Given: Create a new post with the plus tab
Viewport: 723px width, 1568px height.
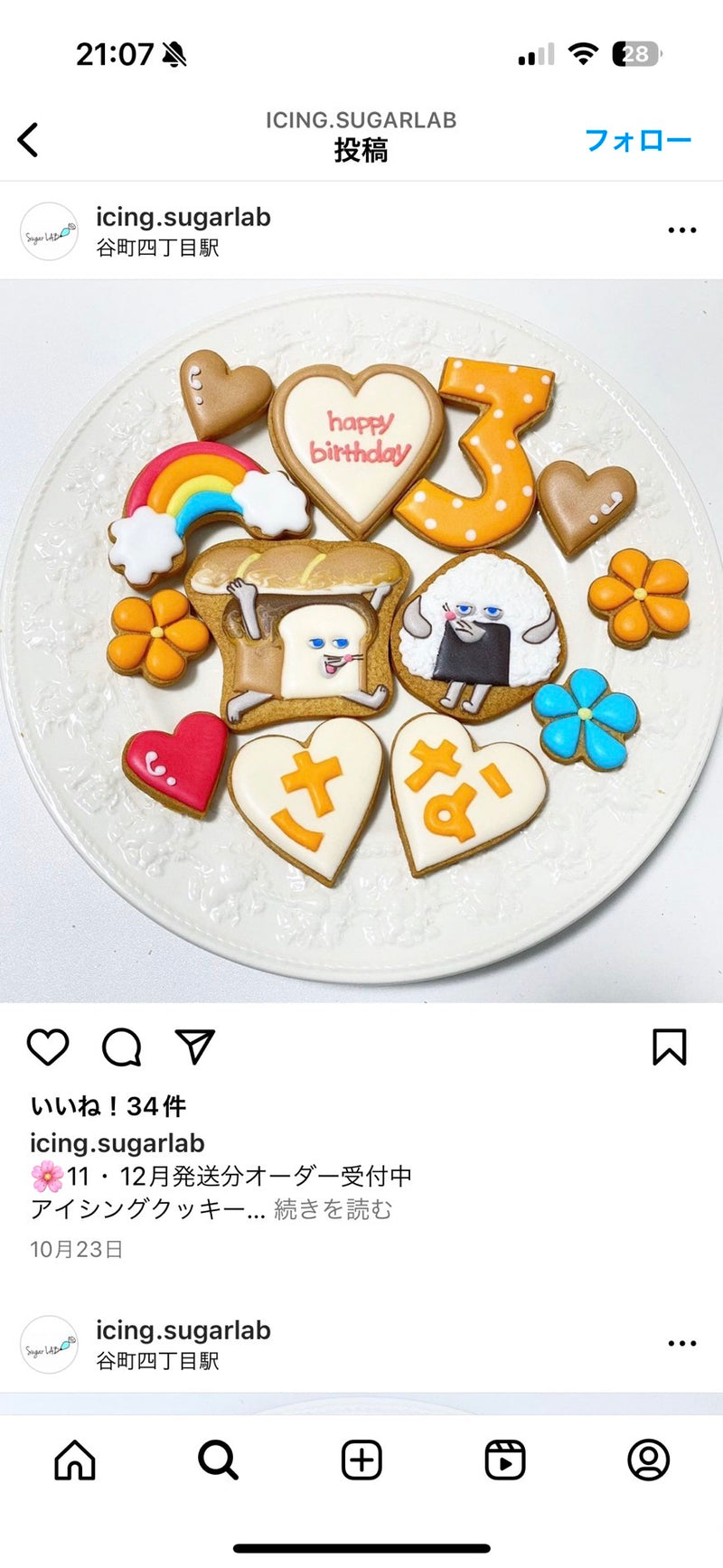Looking at the screenshot, I should click(361, 1460).
